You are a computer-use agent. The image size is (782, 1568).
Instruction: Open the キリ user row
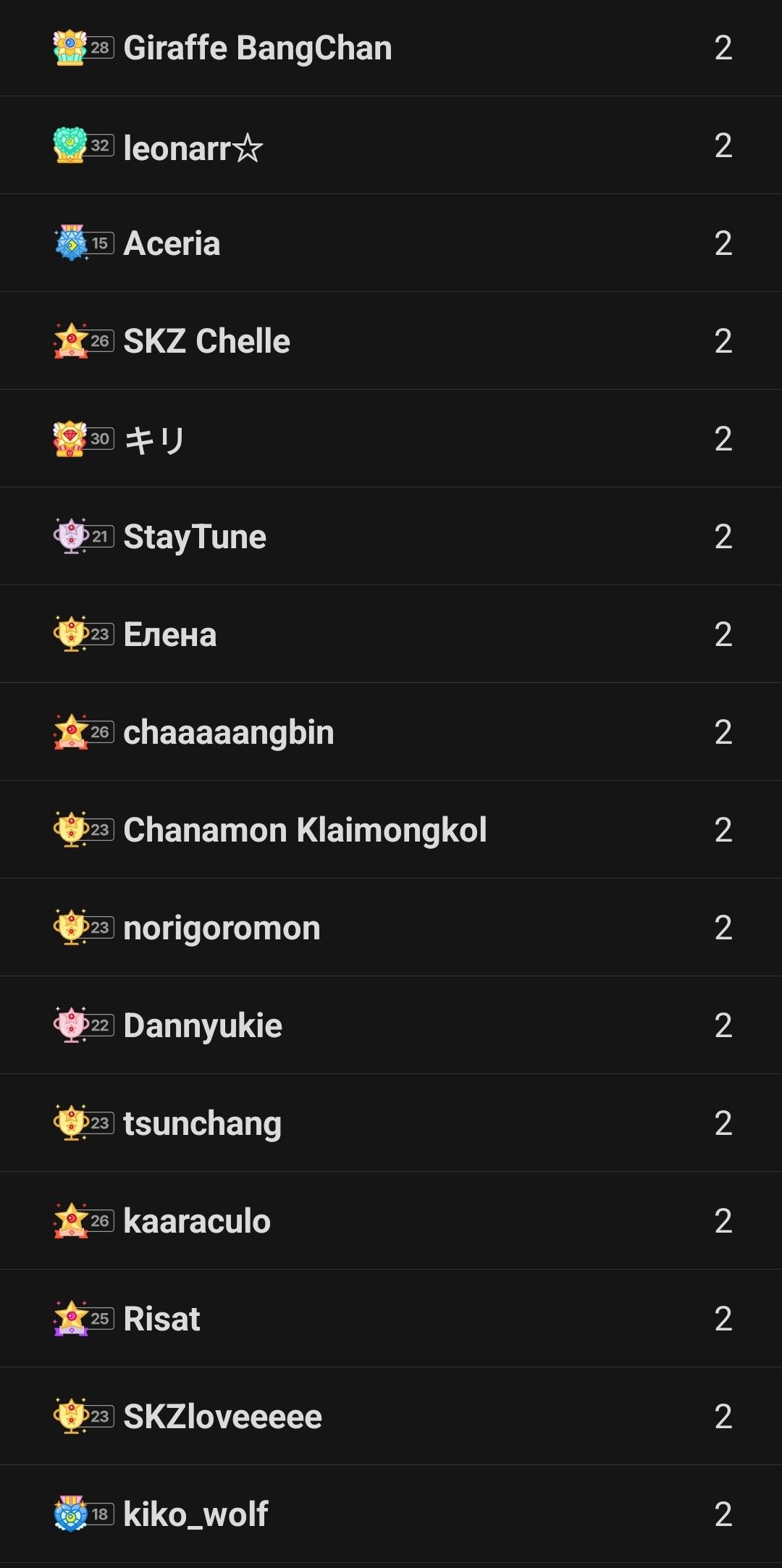pyautogui.click(x=155, y=440)
